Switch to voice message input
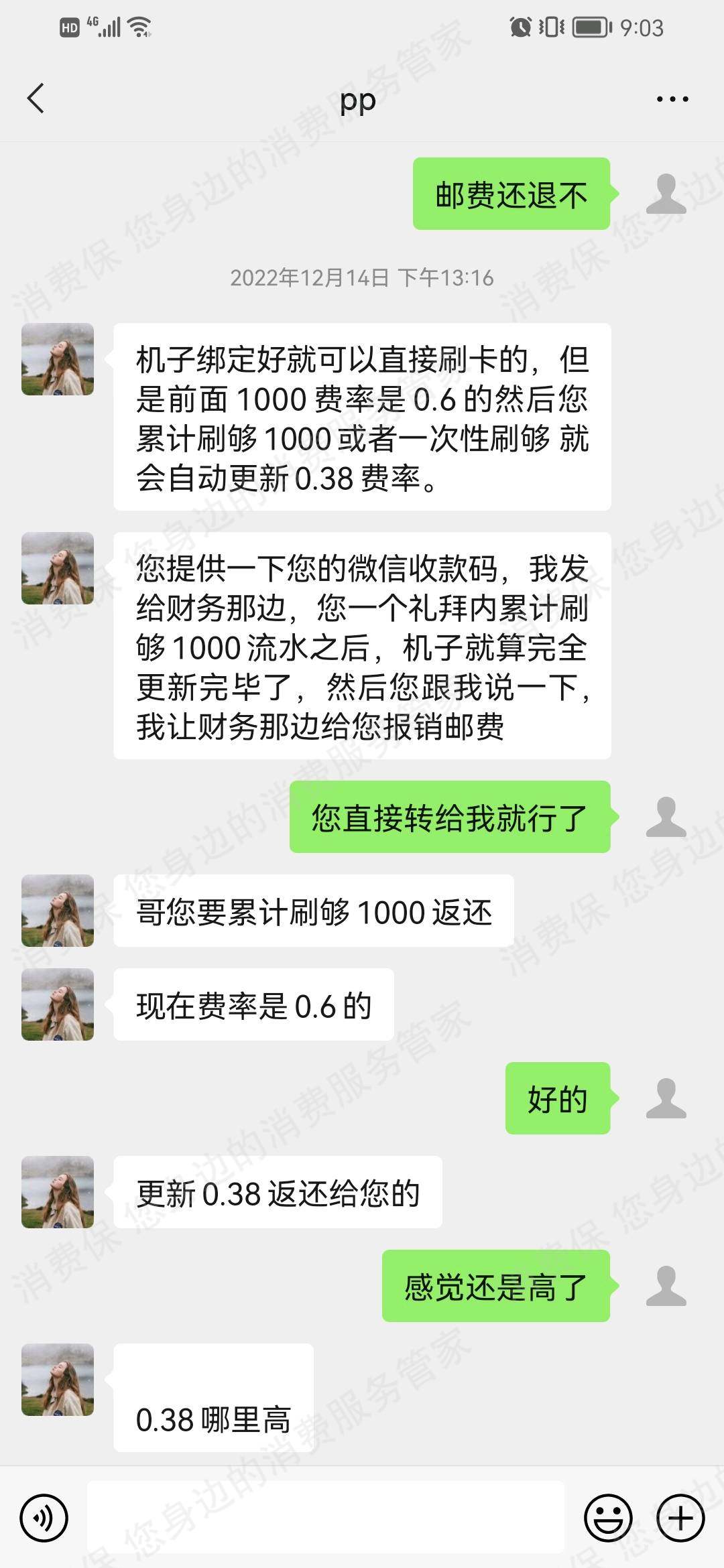The image size is (724, 1568). click(44, 1518)
